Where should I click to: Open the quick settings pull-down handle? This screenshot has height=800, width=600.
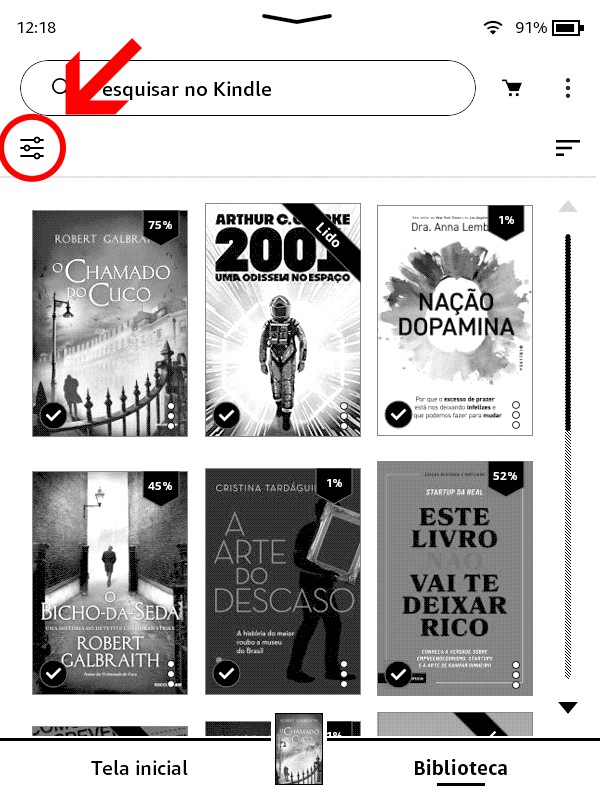[x=297, y=18]
